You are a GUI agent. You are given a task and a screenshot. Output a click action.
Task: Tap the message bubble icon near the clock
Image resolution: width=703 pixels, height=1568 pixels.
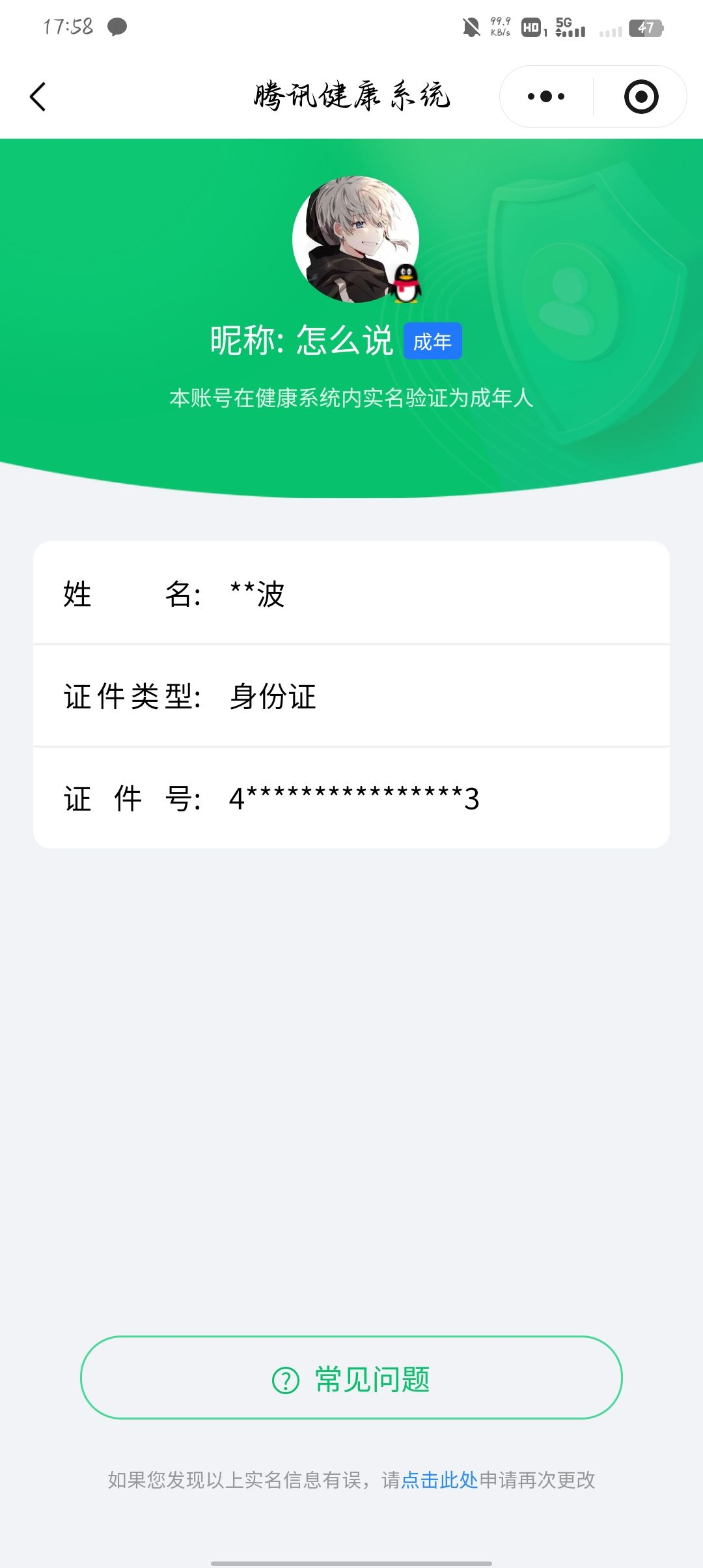(x=117, y=25)
